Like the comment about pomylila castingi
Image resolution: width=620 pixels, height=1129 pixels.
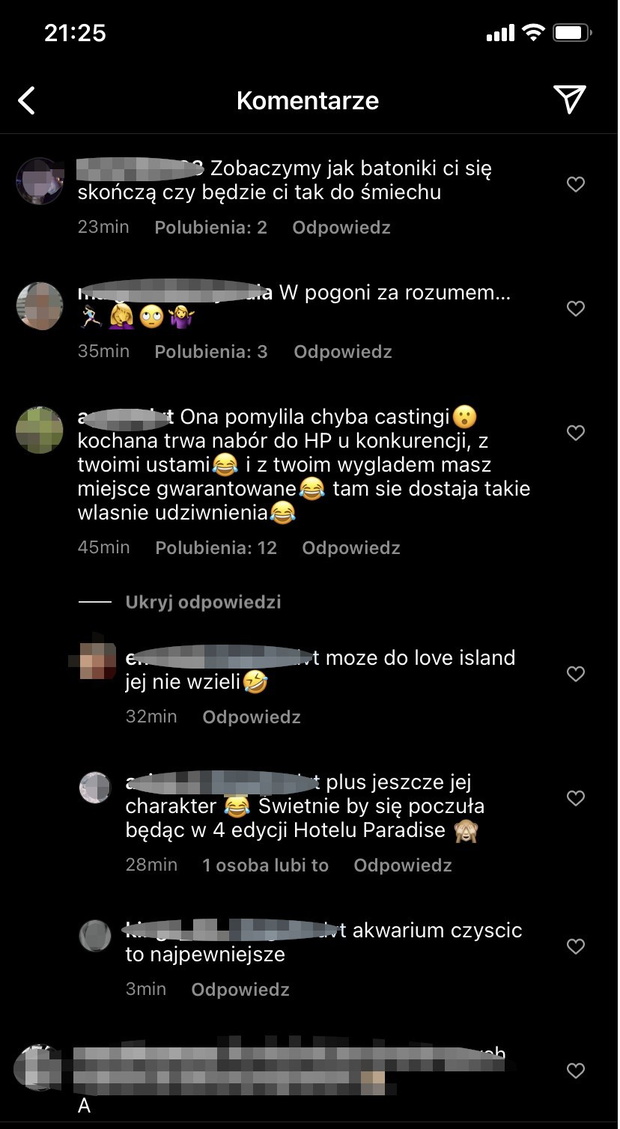(x=575, y=433)
